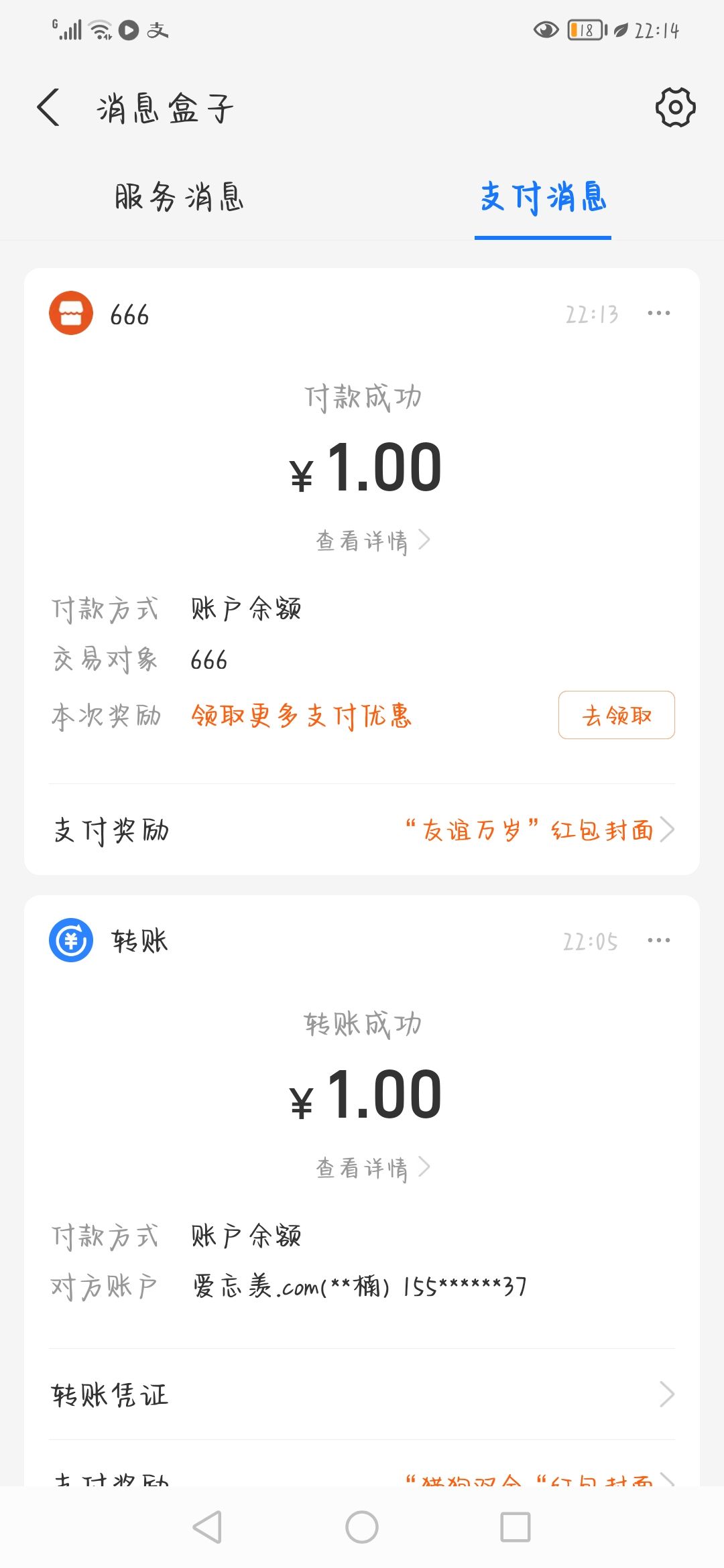The width and height of the screenshot is (724, 1568).
Task: Go back from 消息盒子
Action: [x=48, y=107]
